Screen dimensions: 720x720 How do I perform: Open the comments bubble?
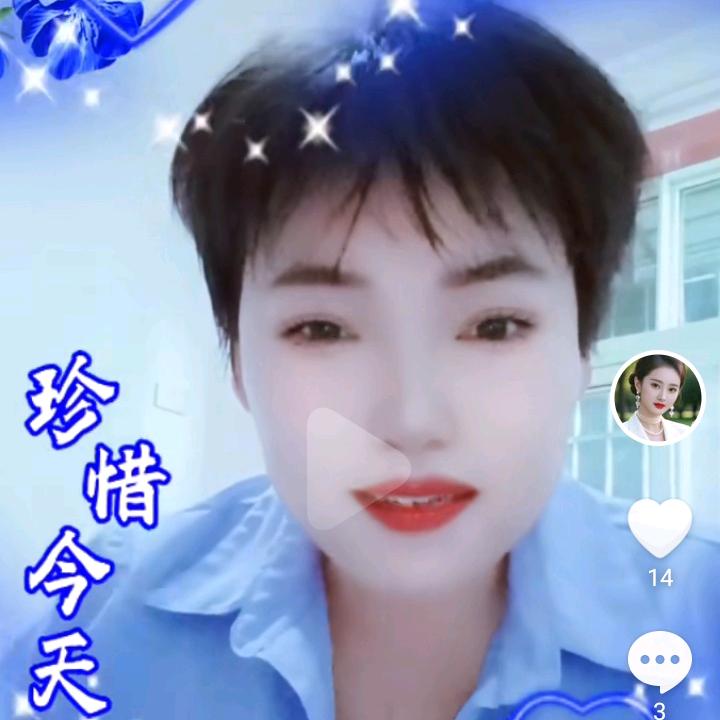(x=660, y=662)
